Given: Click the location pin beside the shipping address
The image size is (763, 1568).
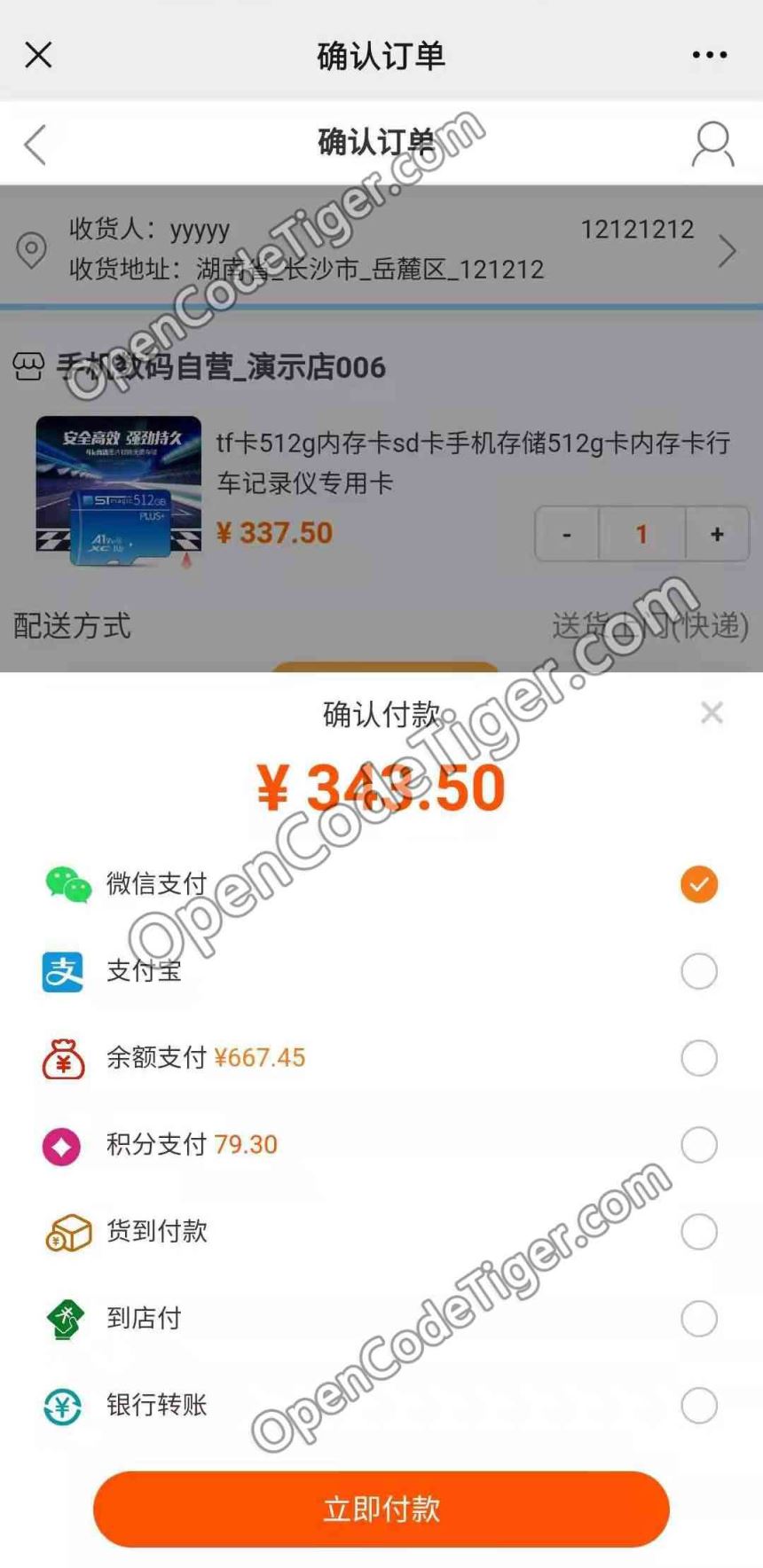Looking at the screenshot, I should point(31,249).
